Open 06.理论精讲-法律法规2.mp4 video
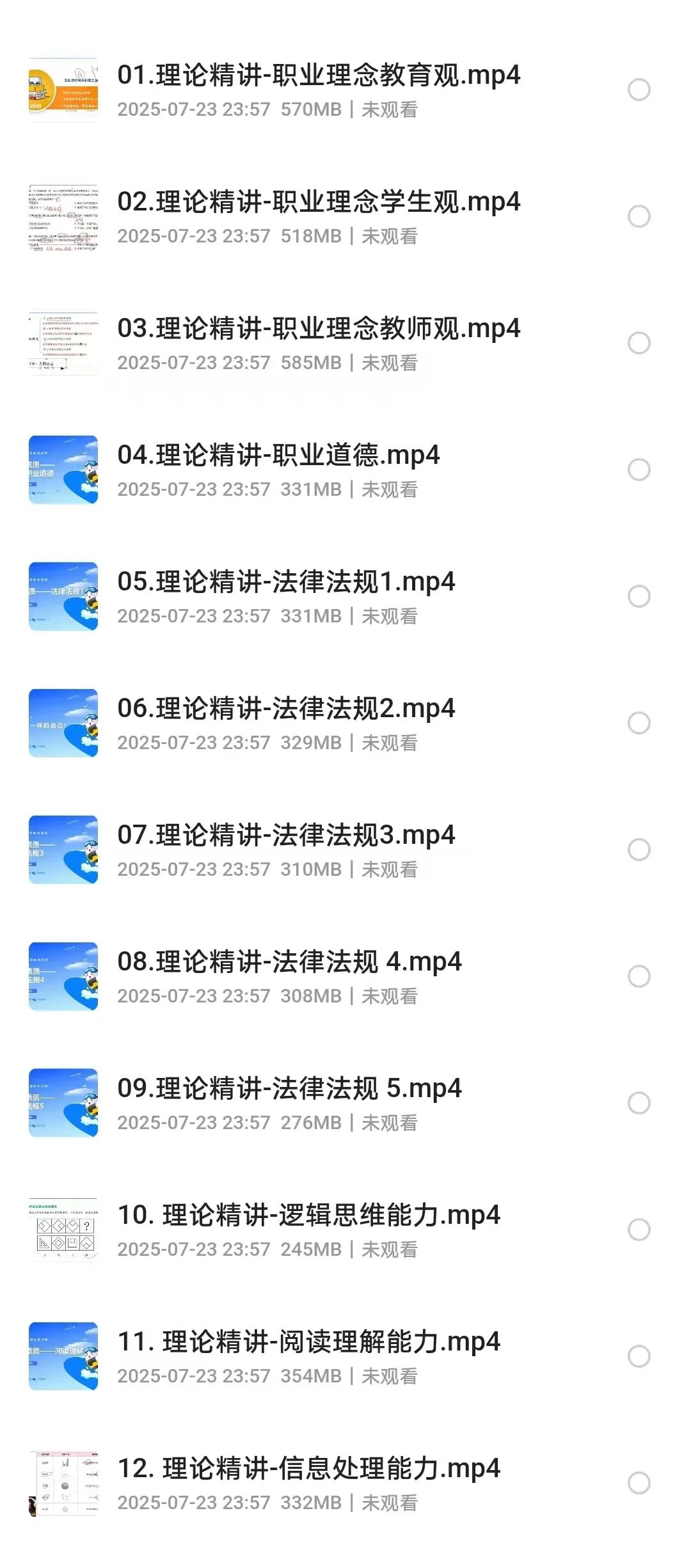The height and width of the screenshot is (1568, 691). pyautogui.click(x=286, y=709)
